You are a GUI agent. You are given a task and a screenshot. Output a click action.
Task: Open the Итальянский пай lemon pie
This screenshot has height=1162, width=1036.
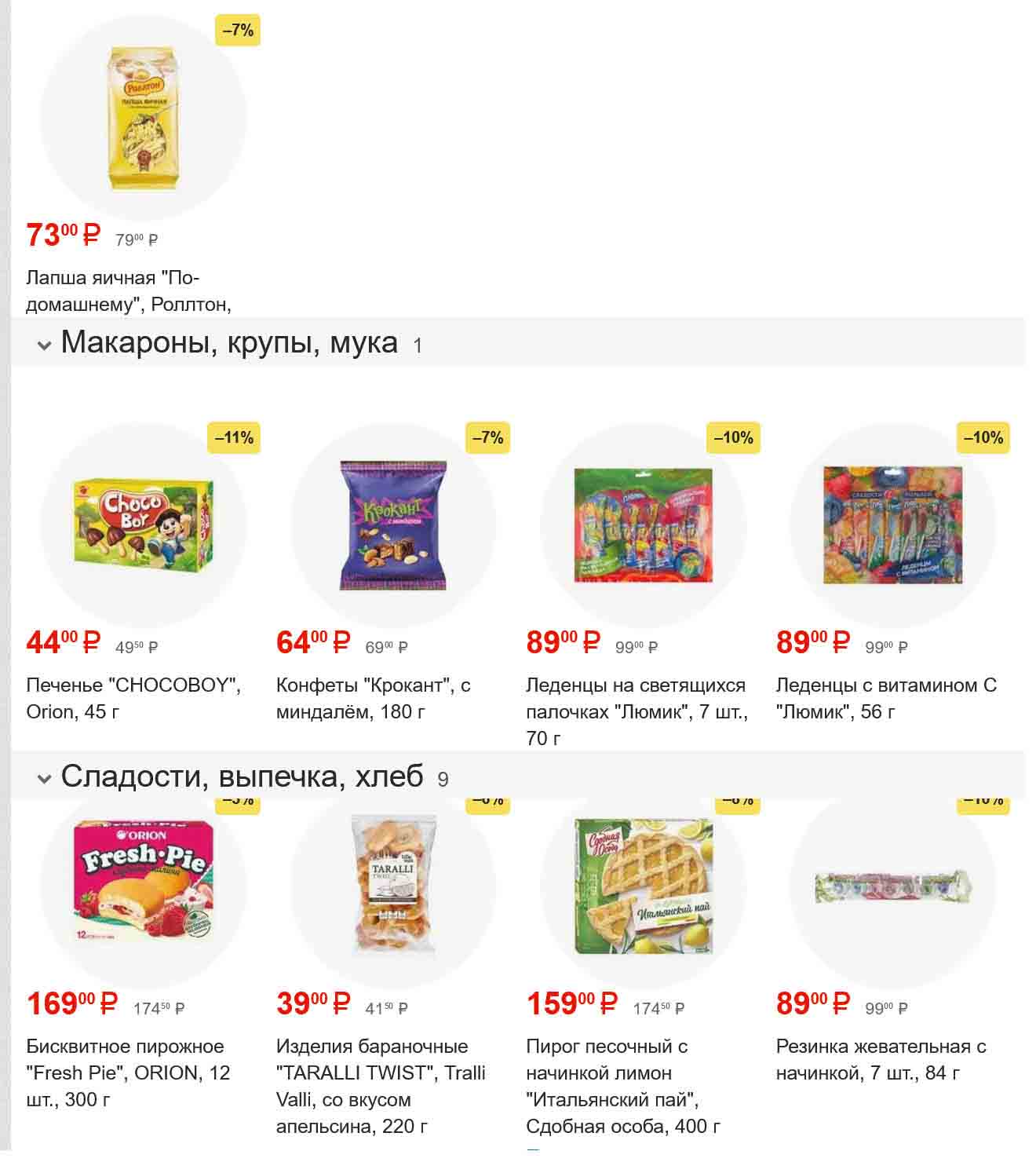[x=643, y=885]
